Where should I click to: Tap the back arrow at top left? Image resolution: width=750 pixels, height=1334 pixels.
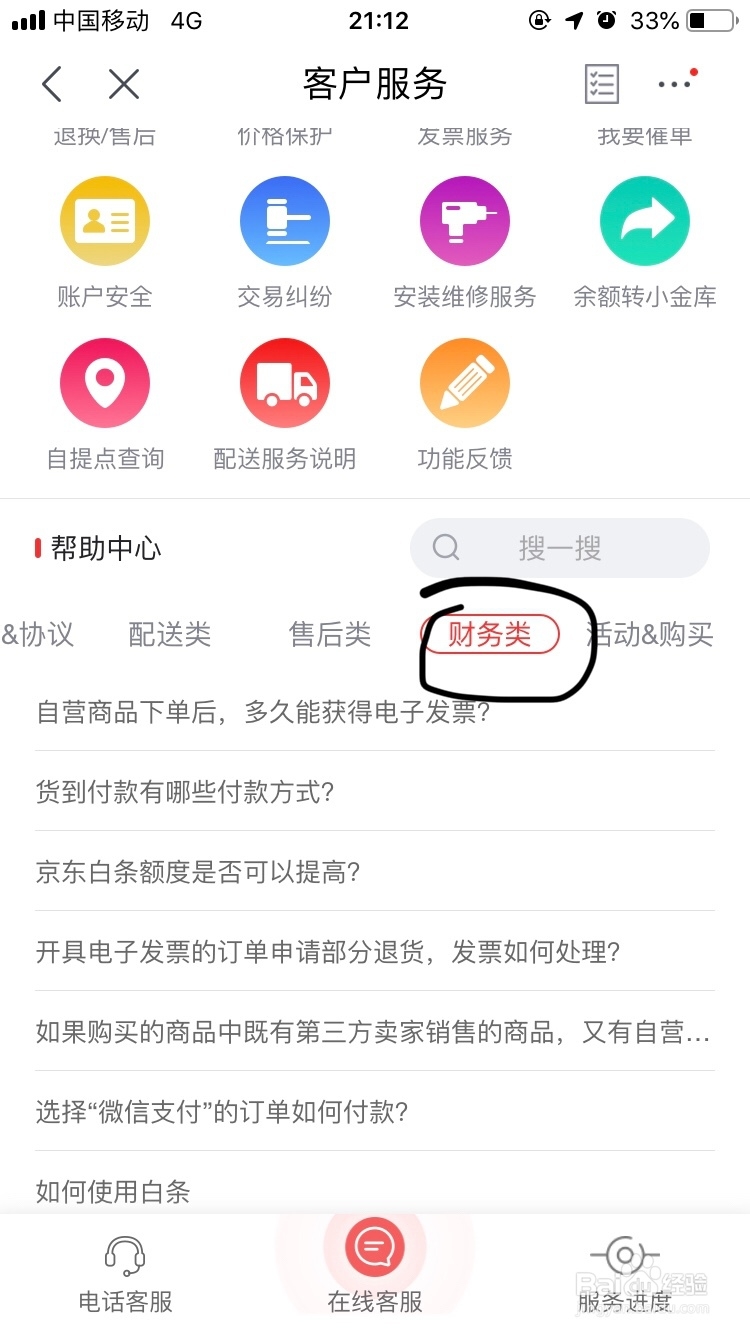pyautogui.click(x=51, y=84)
